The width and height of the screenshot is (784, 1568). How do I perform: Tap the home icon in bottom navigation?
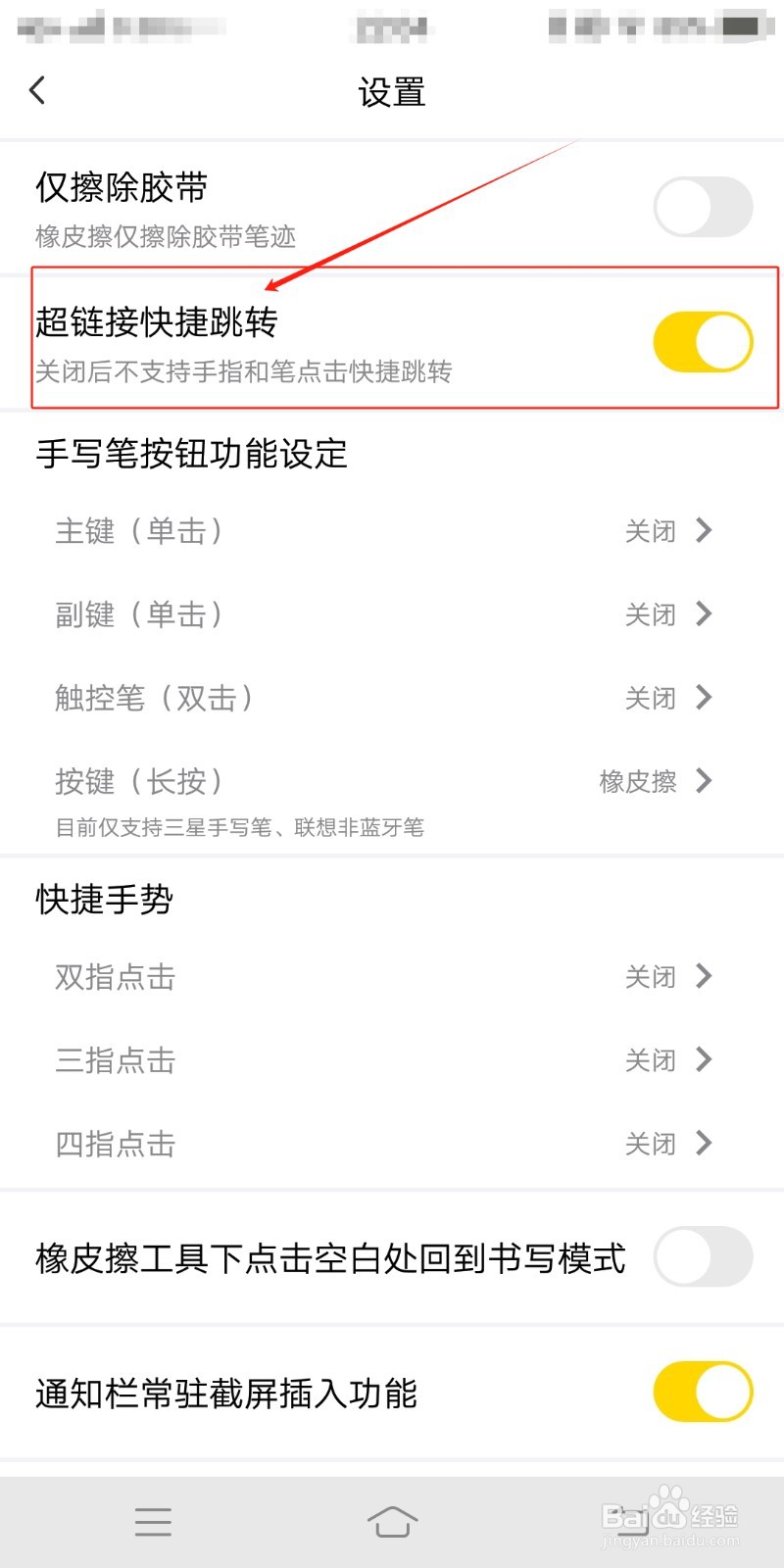pyautogui.click(x=392, y=1522)
